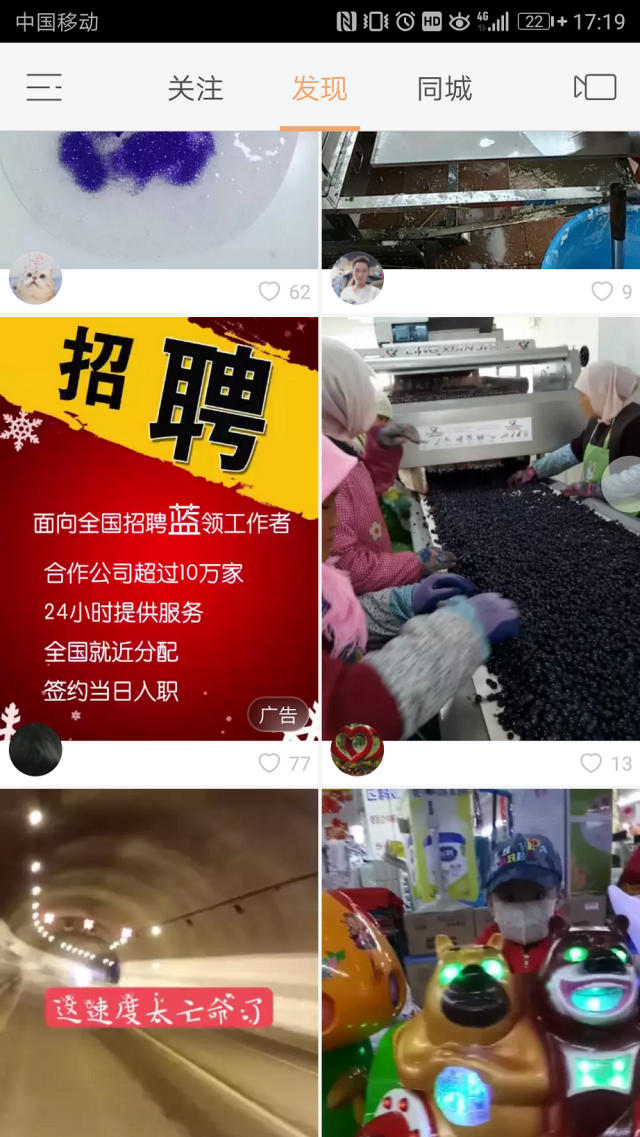Screen dimensions: 640x1137
Task: Play the tunnel driving video
Action: point(160,960)
